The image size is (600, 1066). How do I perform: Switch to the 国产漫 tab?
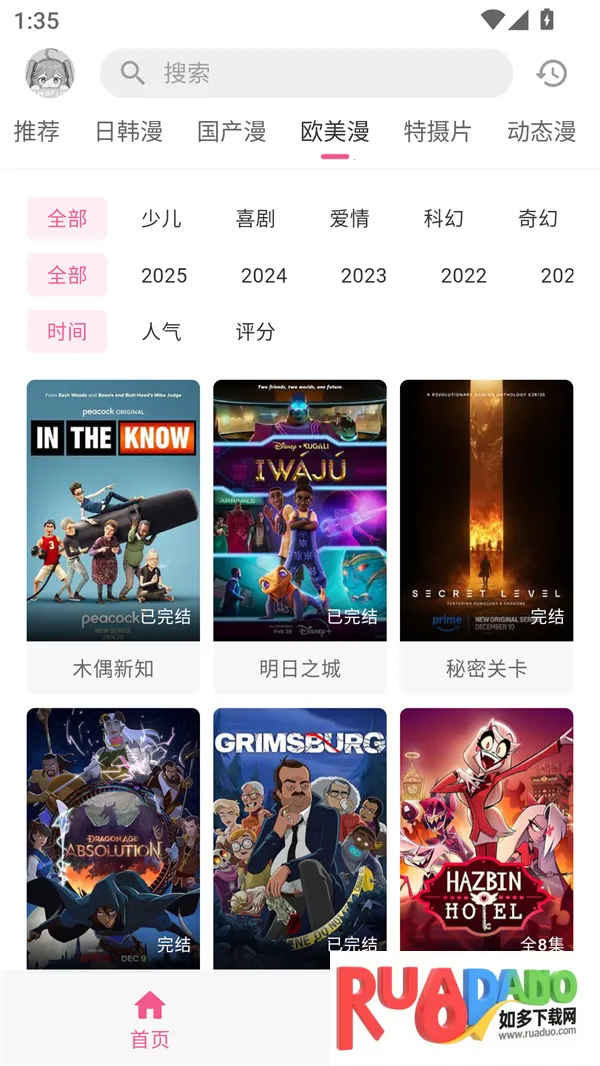232,131
